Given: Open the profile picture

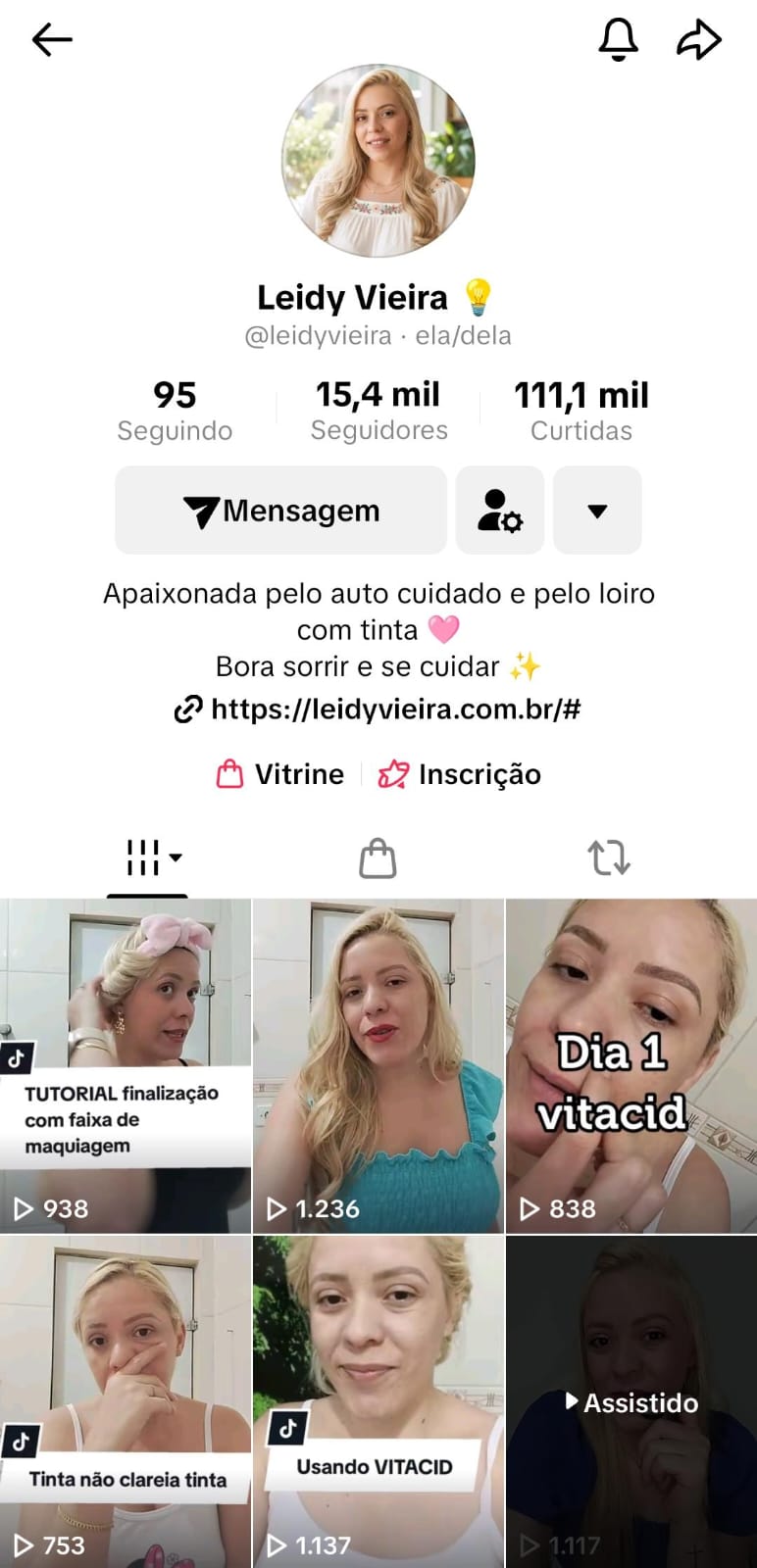Looking at the screenshot, I should pyautogui.click(x=378, y=162).
